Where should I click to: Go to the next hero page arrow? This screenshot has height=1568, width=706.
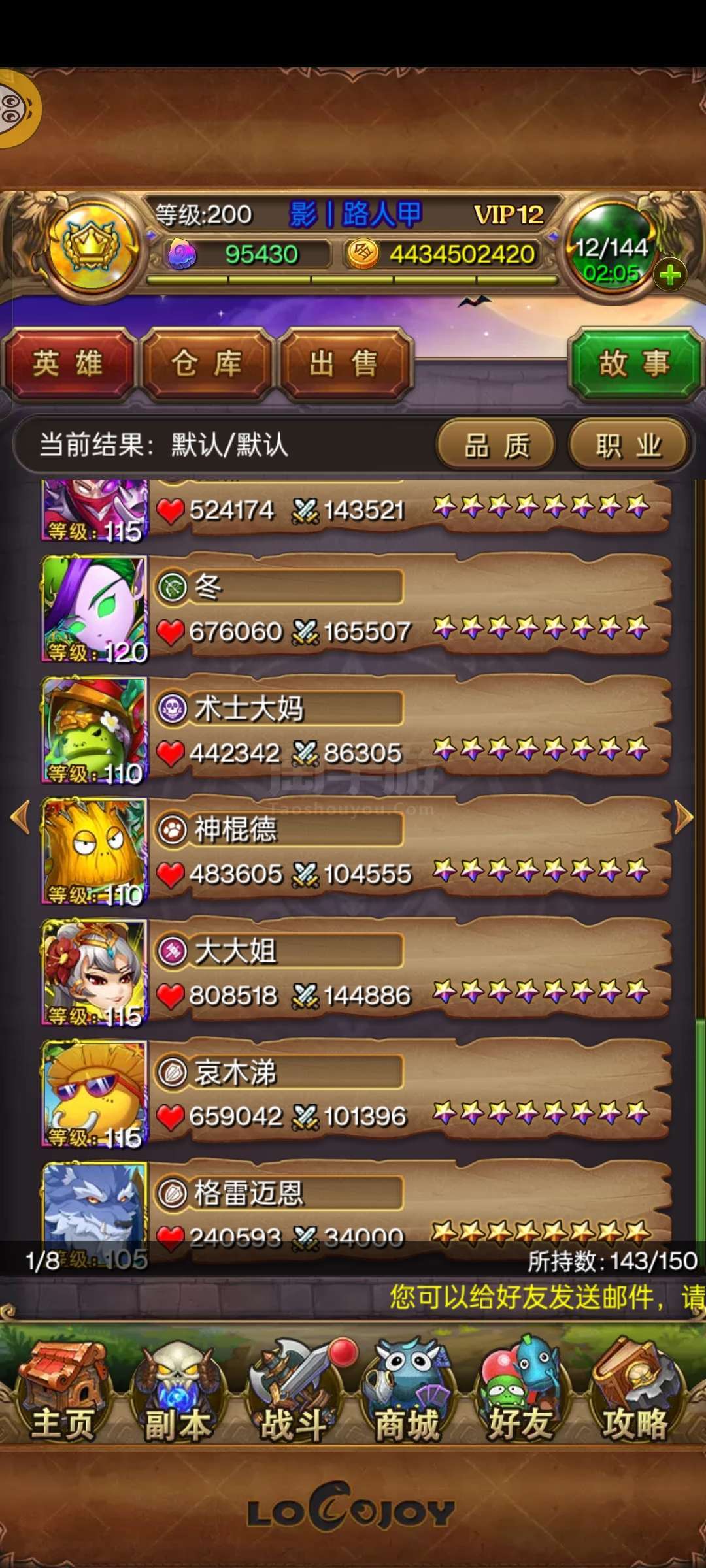683,817
